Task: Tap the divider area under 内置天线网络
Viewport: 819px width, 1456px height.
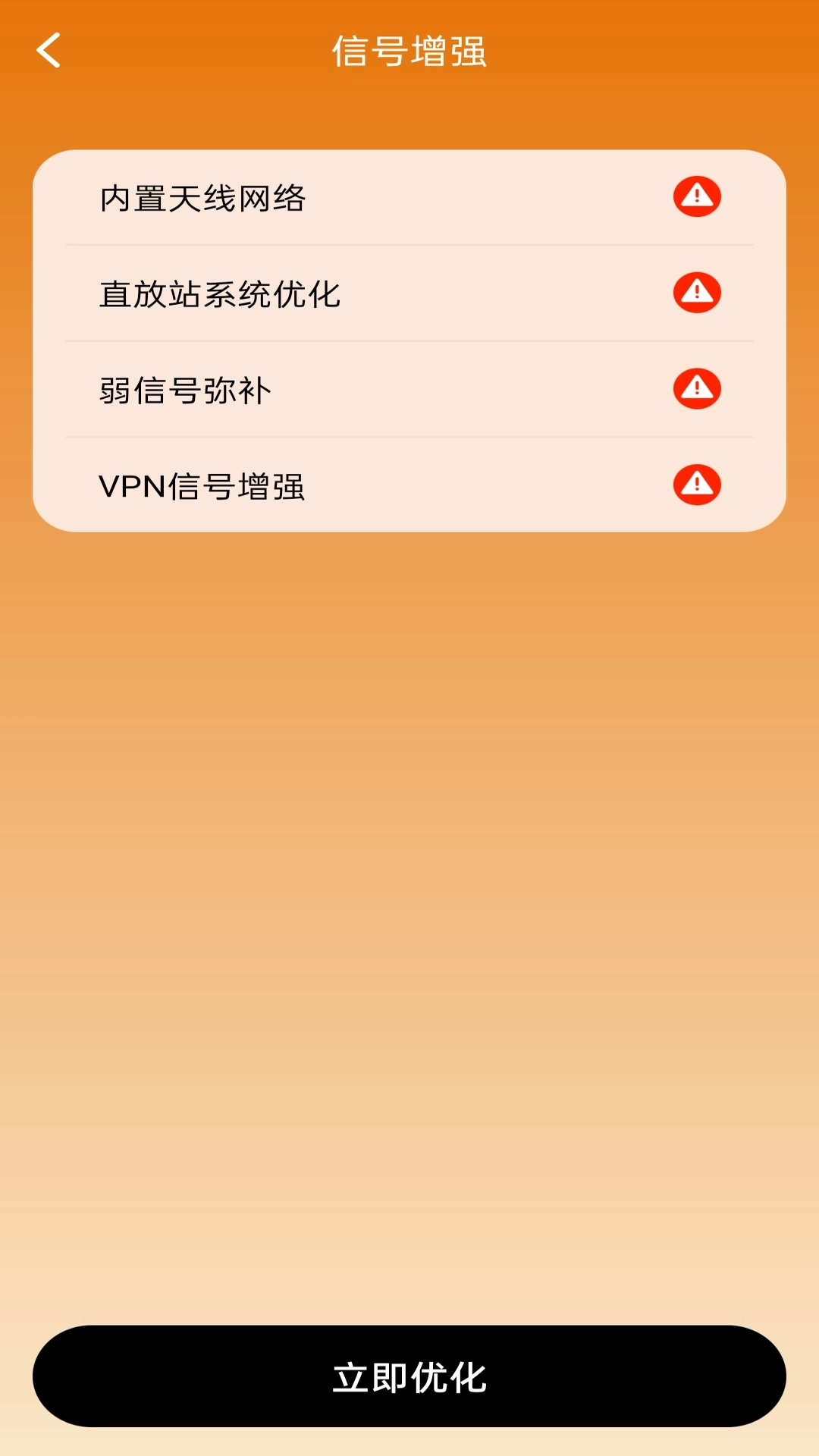Action: tap(409, 244)
